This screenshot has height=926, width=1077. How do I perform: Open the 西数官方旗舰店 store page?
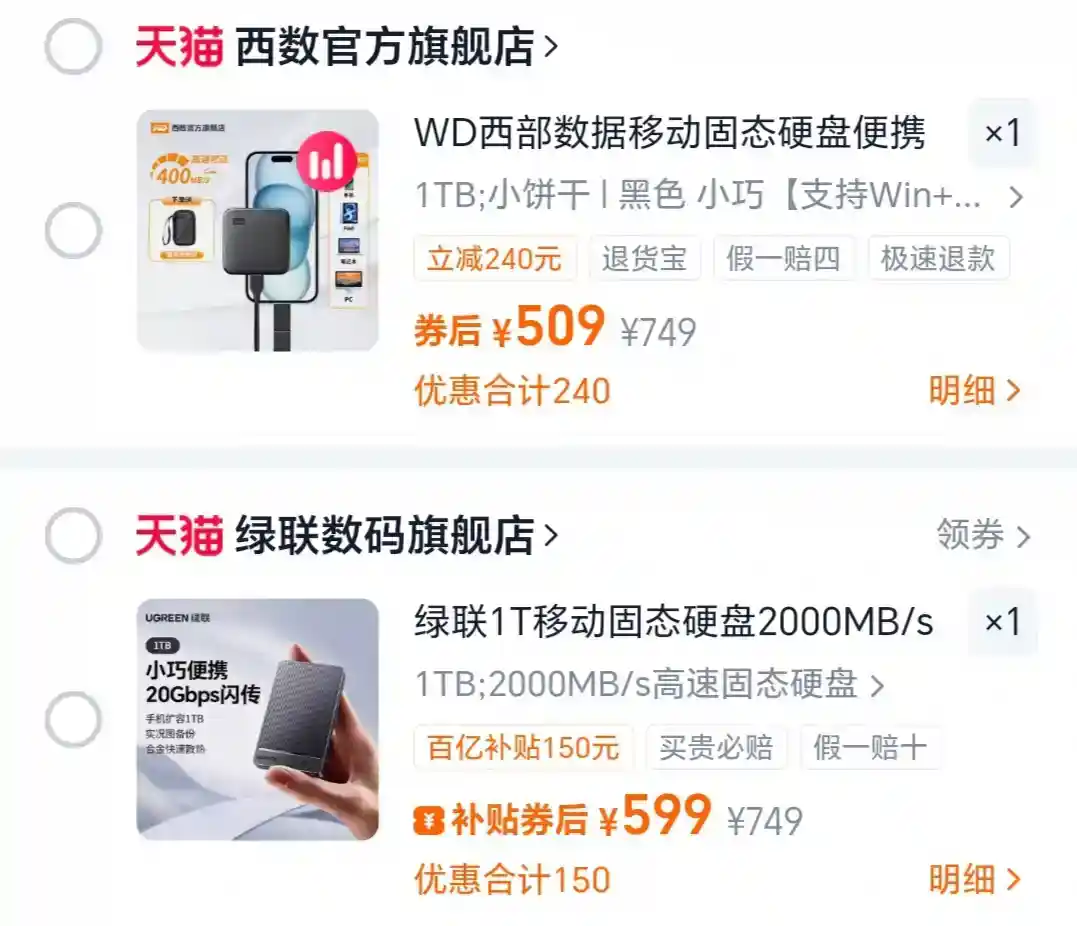click(x=395, y=47)
